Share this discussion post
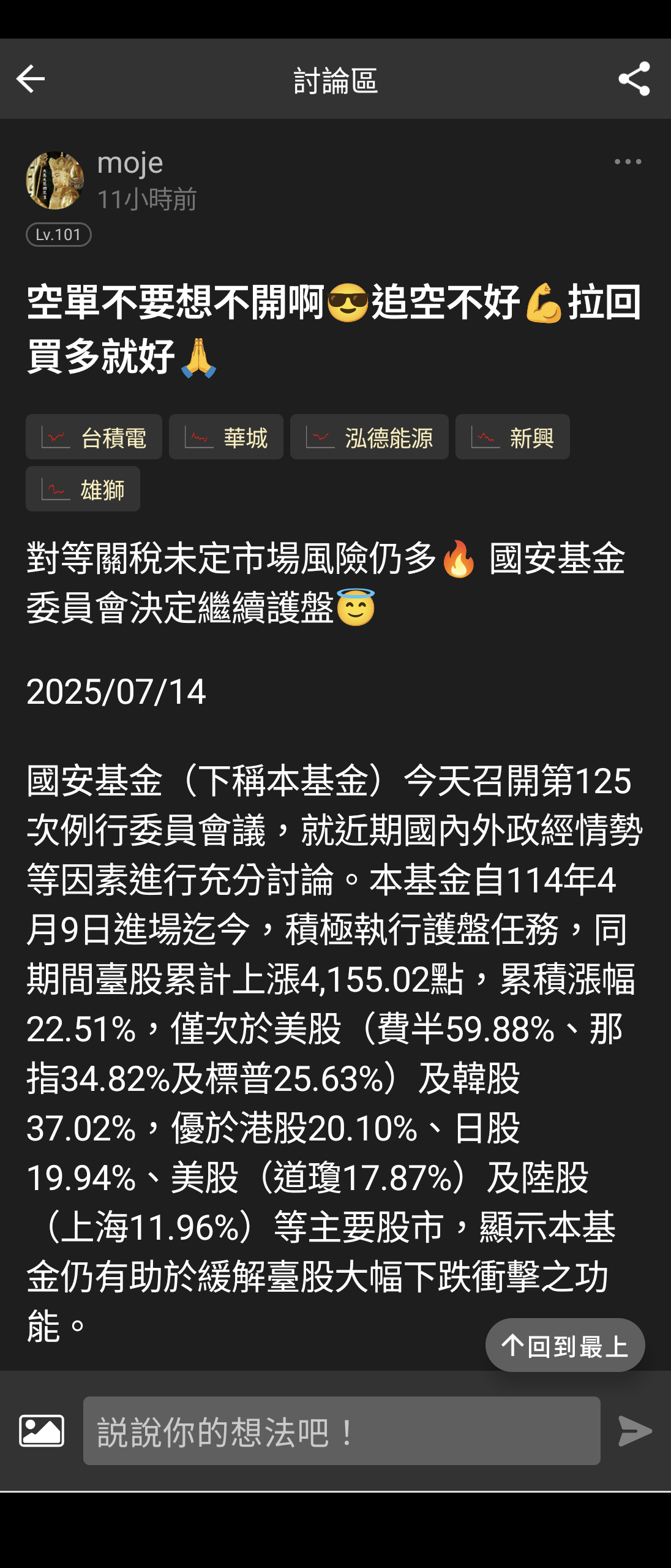Viewport: 671px width, 1568px height. point(634,79)
